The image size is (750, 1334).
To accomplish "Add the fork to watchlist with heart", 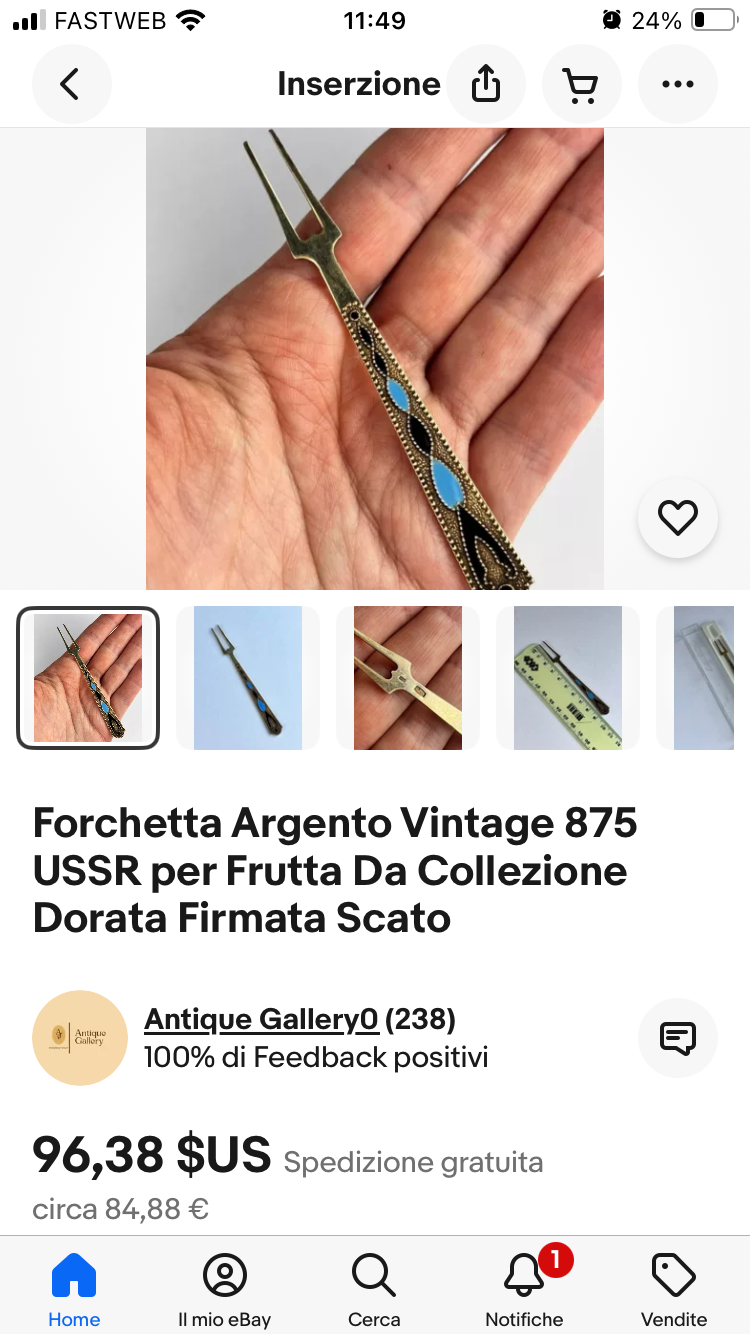I will pos(677,517).
